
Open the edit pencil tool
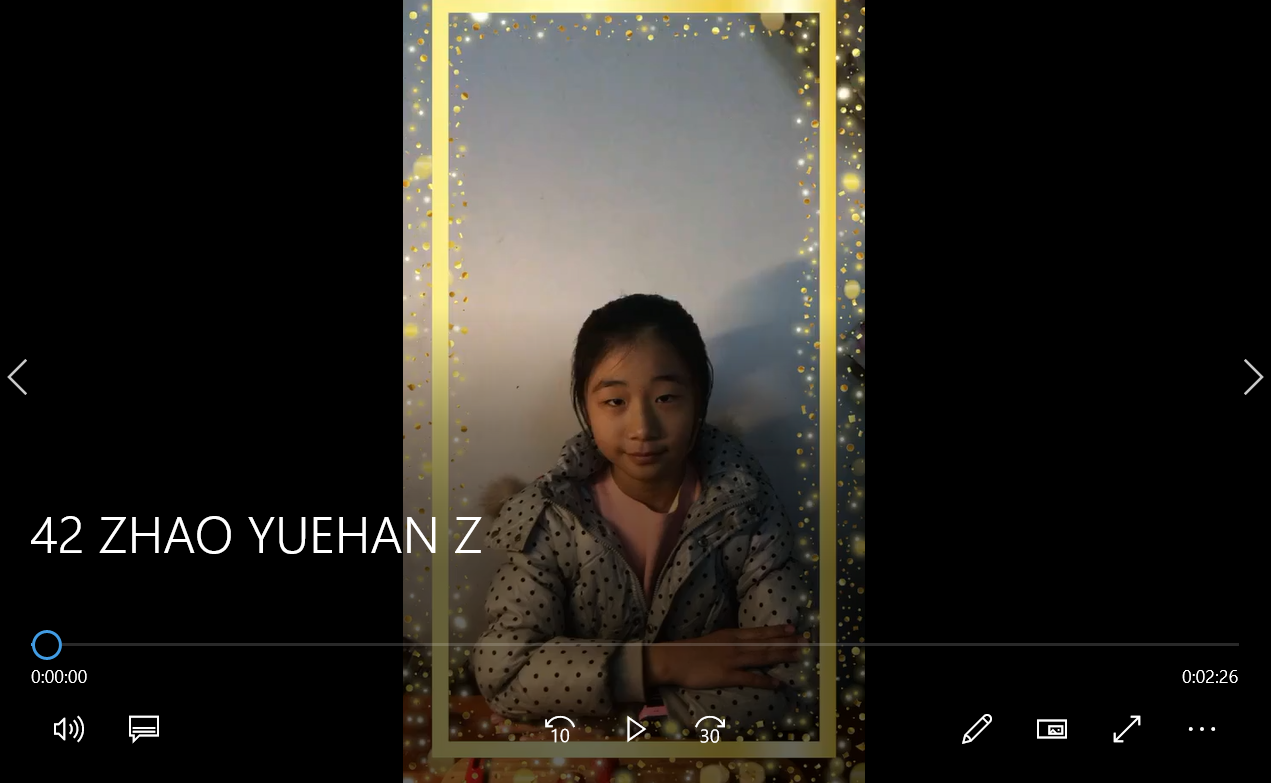pyautogui.click(x=976, y=729)
